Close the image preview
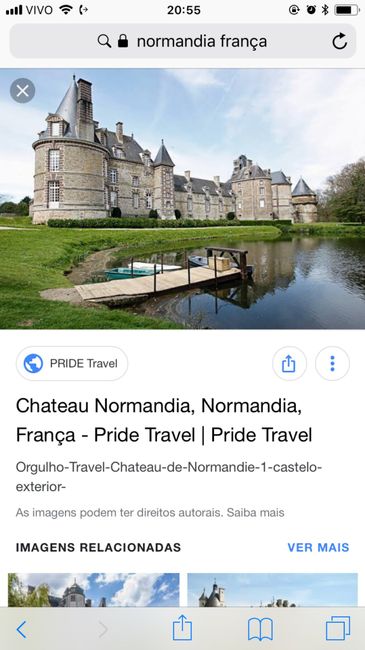The image size is (365, 650). click(22, 91)
